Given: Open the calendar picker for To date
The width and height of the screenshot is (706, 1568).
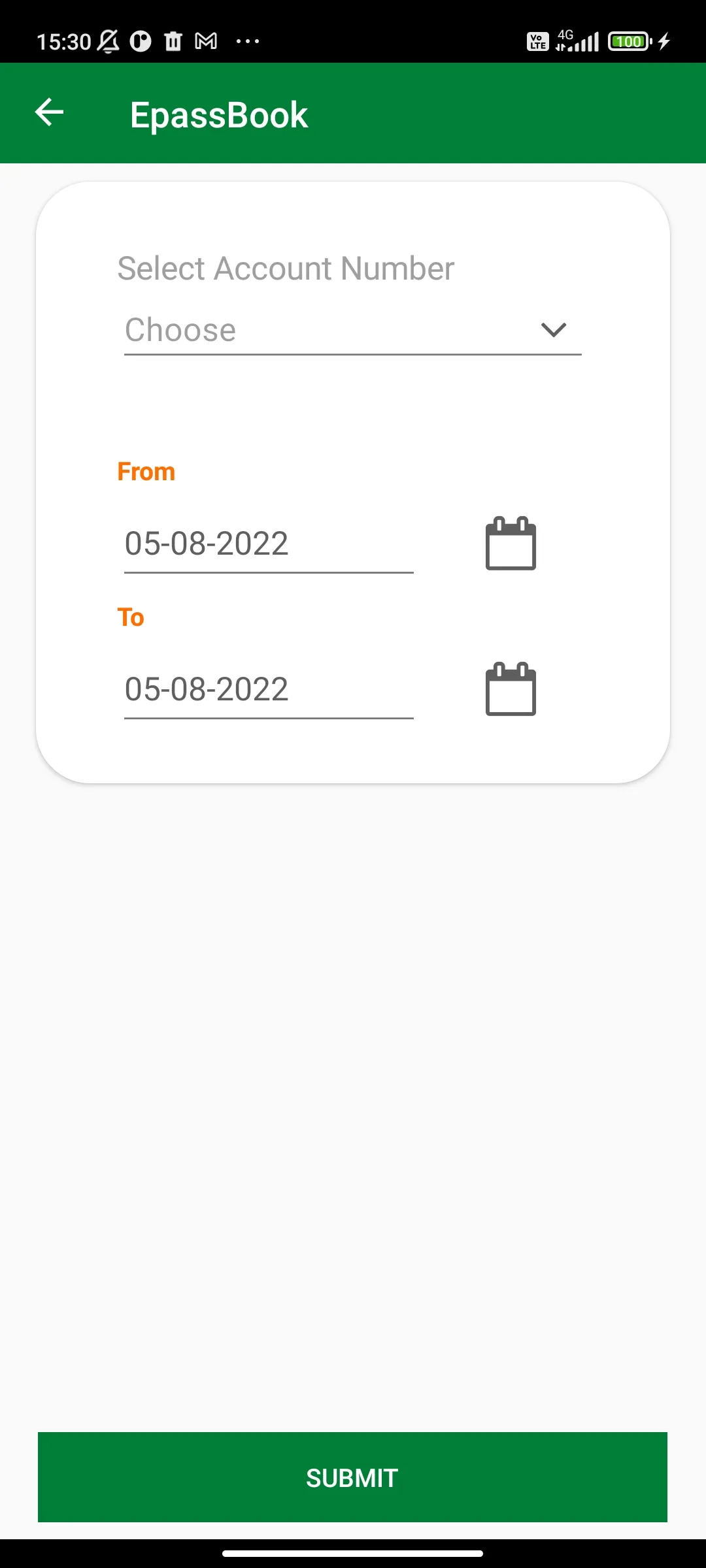Looking at the screenshot, I should pyautogui.click(x=511, y=689).
